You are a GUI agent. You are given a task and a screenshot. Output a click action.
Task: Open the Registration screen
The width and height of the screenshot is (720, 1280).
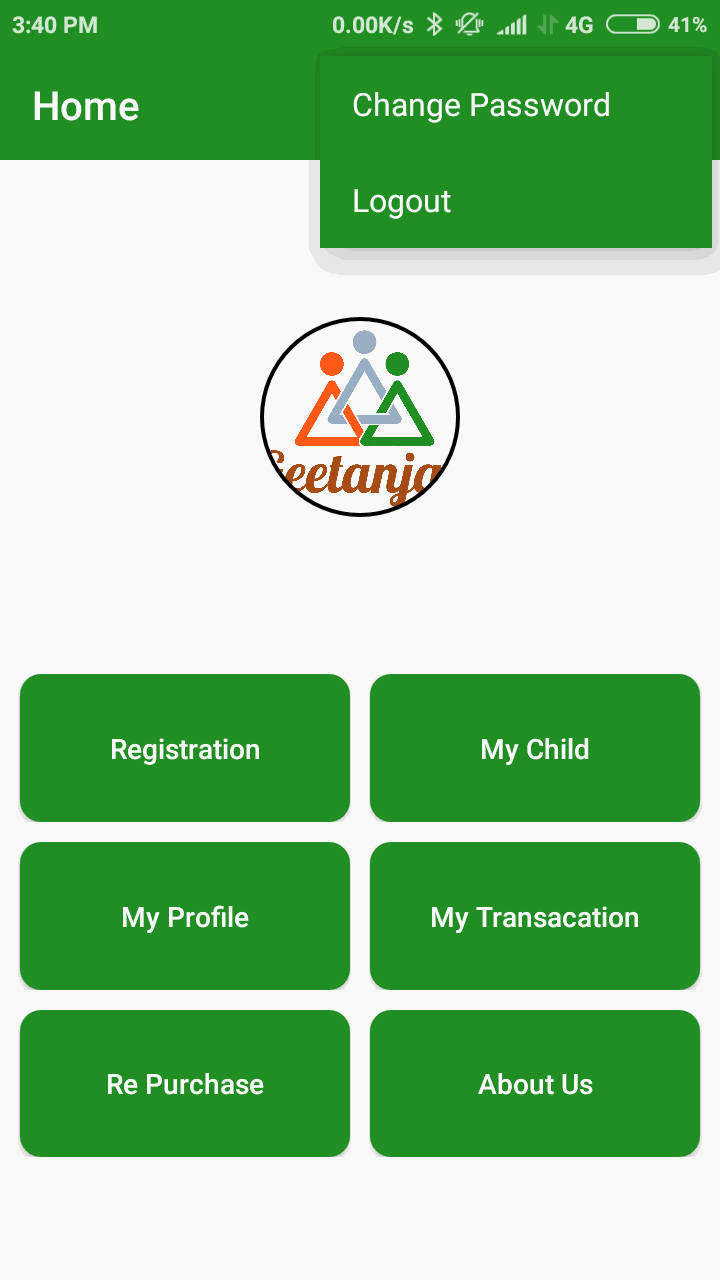[x=185, y=748]
